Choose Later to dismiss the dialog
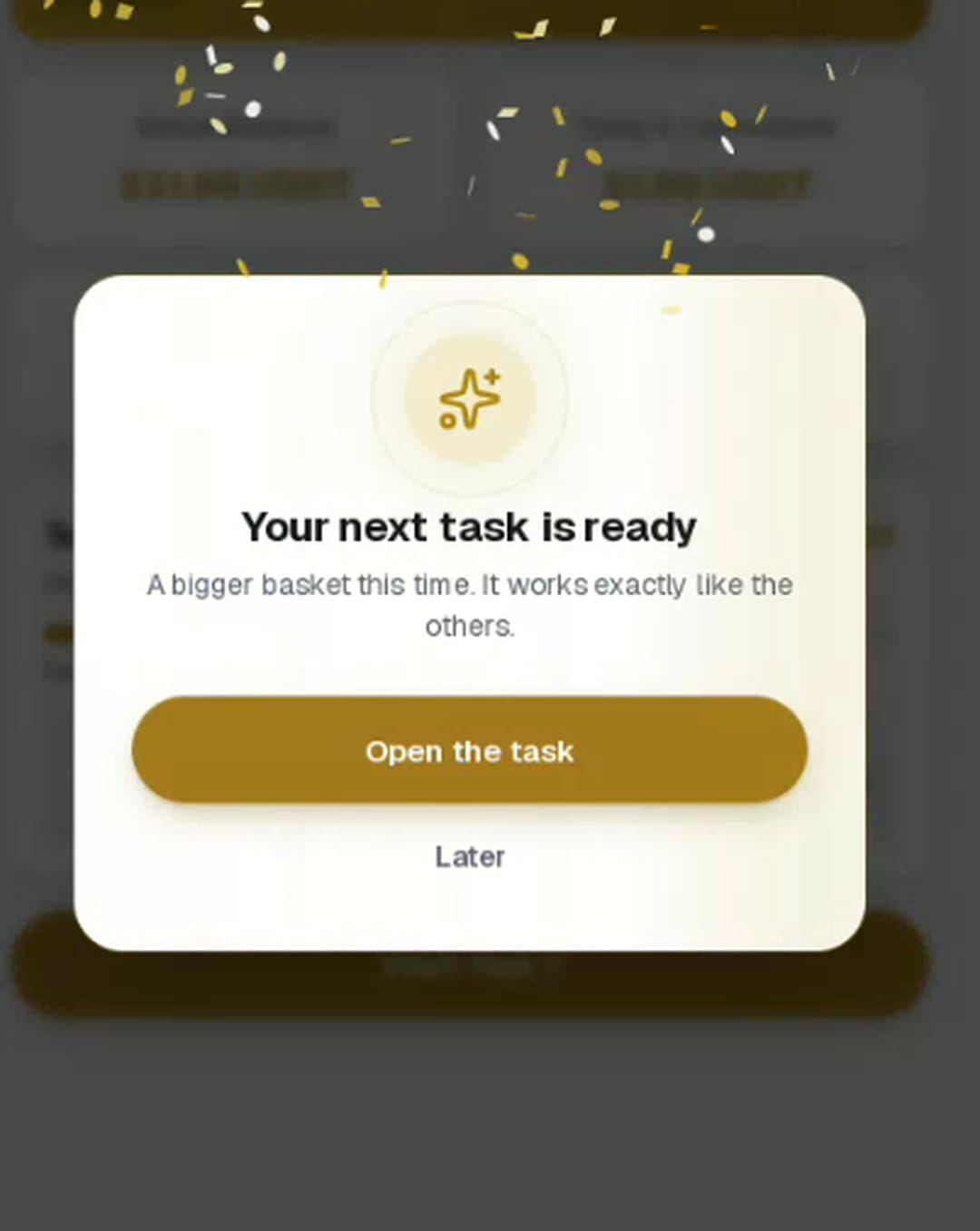 pyautogui.click(x=469, y=856)
